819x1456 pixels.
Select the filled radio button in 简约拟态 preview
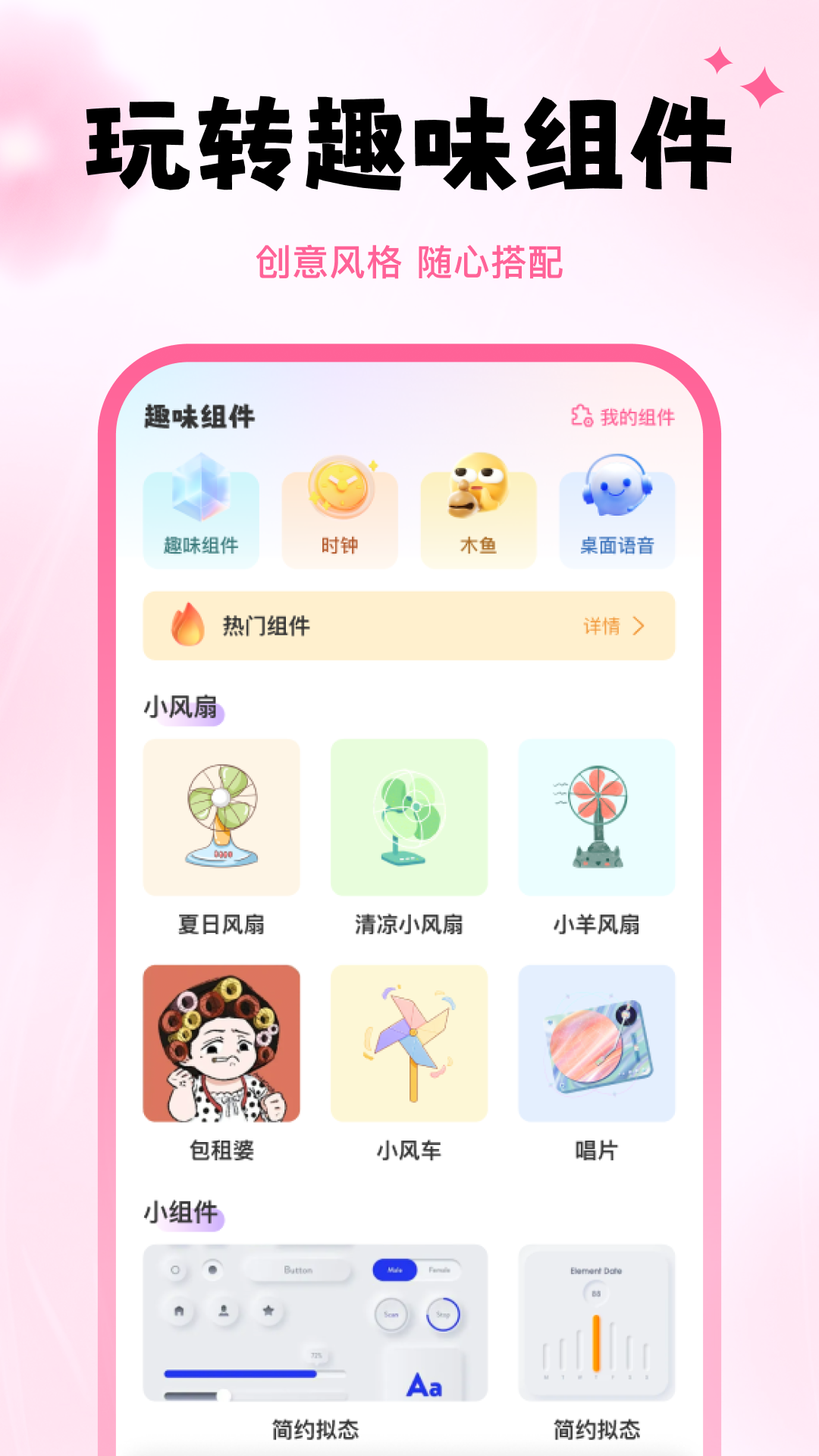pyautogui.click(x=212, y=1270)
